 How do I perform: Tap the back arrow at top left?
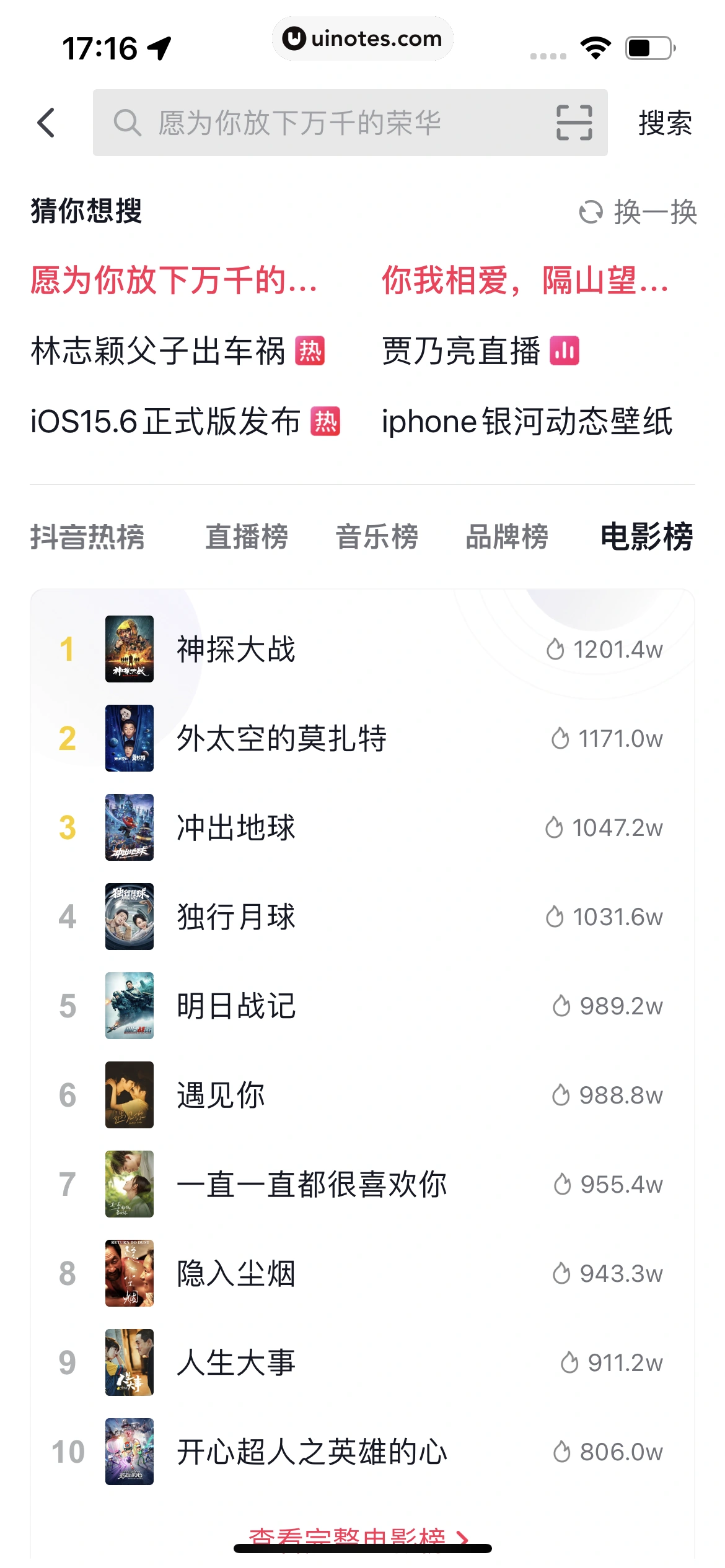click(x=46, y=123)
